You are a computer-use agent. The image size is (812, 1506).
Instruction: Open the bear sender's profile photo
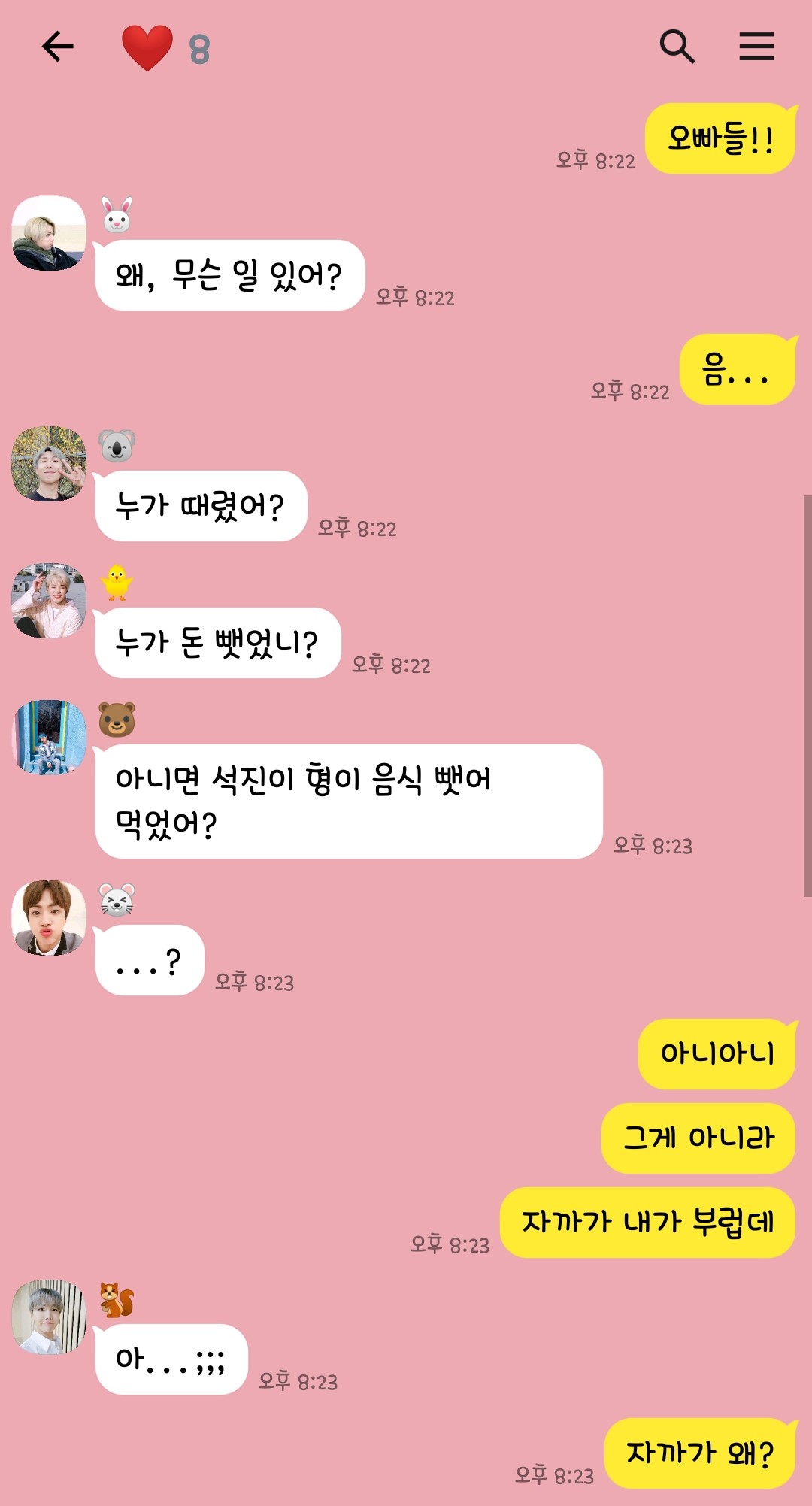pyautogui.click(x=49, y=738)
